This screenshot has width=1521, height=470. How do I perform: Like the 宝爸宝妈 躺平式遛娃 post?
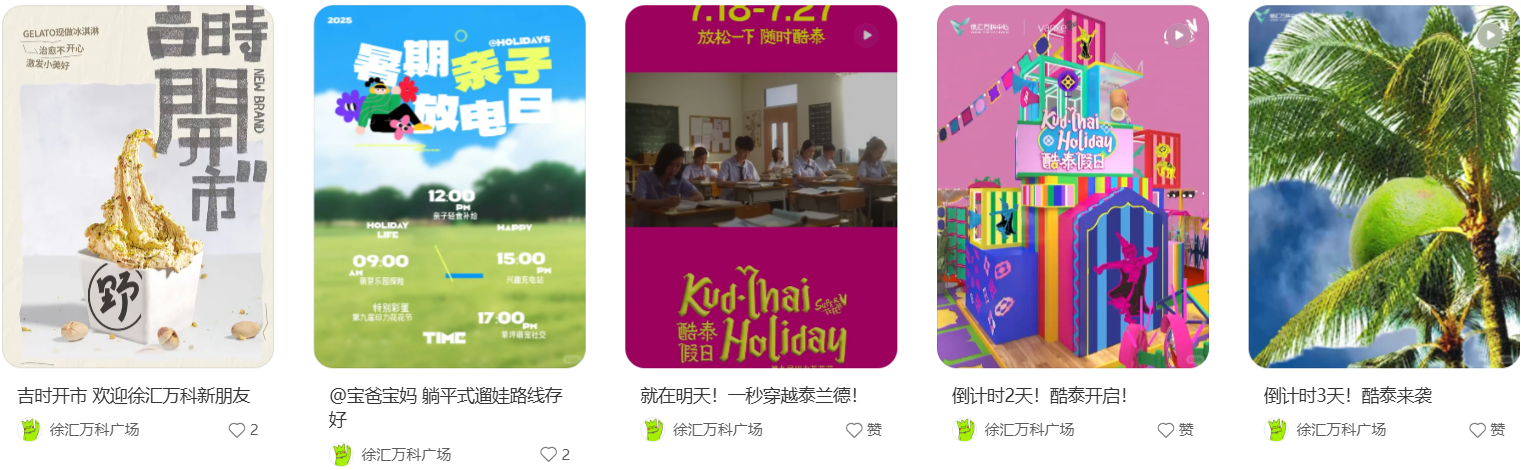(x=548, y=454)
